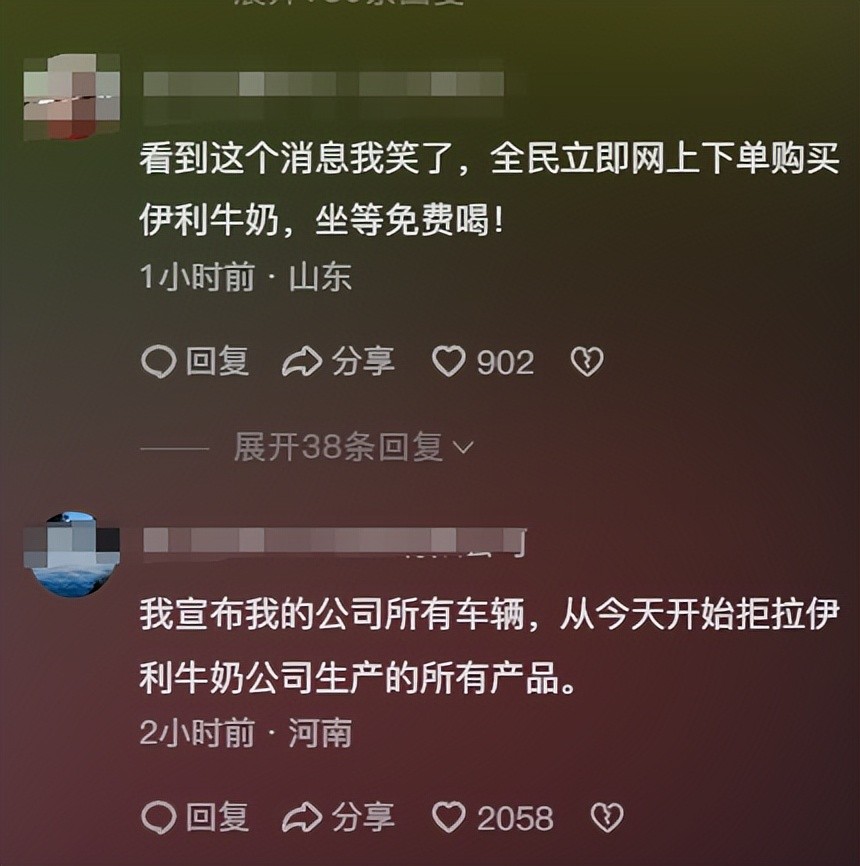Like the comment with 902 likes
The image size is (860, 866).
click(449, 362)
